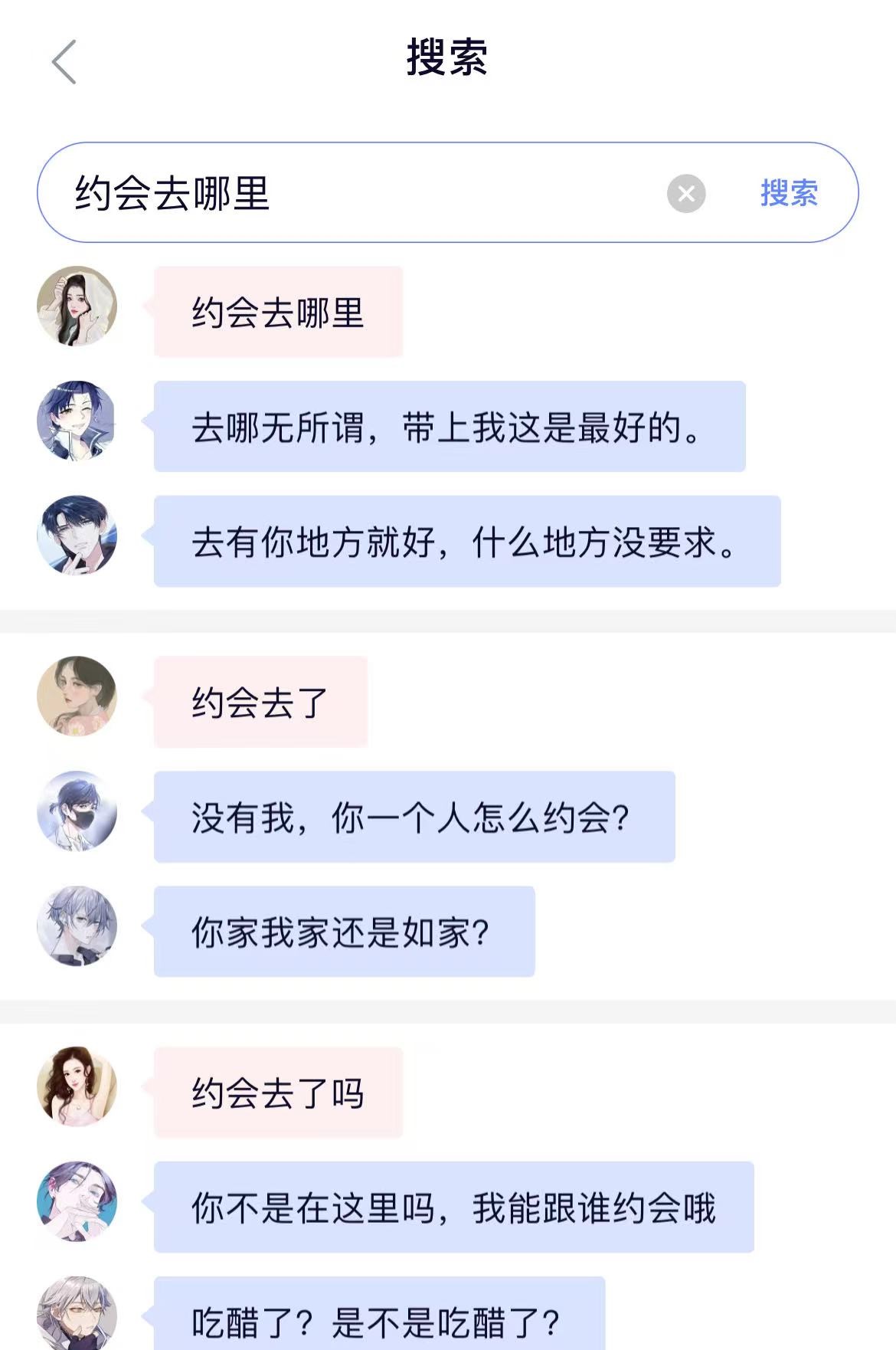Pick the reply 你家我家还是如家?
The width and height of the screenshot is (896, 1350).
tap(344, 932)
